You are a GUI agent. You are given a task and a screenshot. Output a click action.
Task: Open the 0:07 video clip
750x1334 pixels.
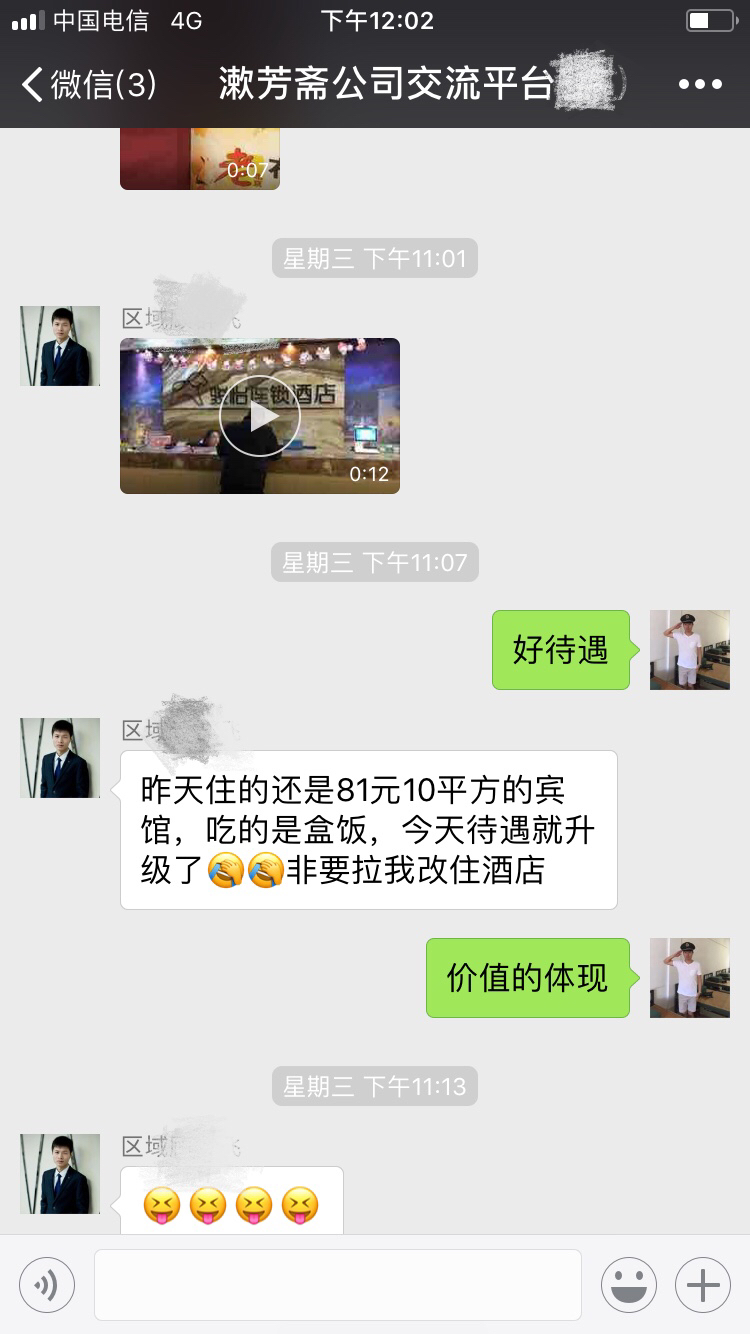point(200,160)
